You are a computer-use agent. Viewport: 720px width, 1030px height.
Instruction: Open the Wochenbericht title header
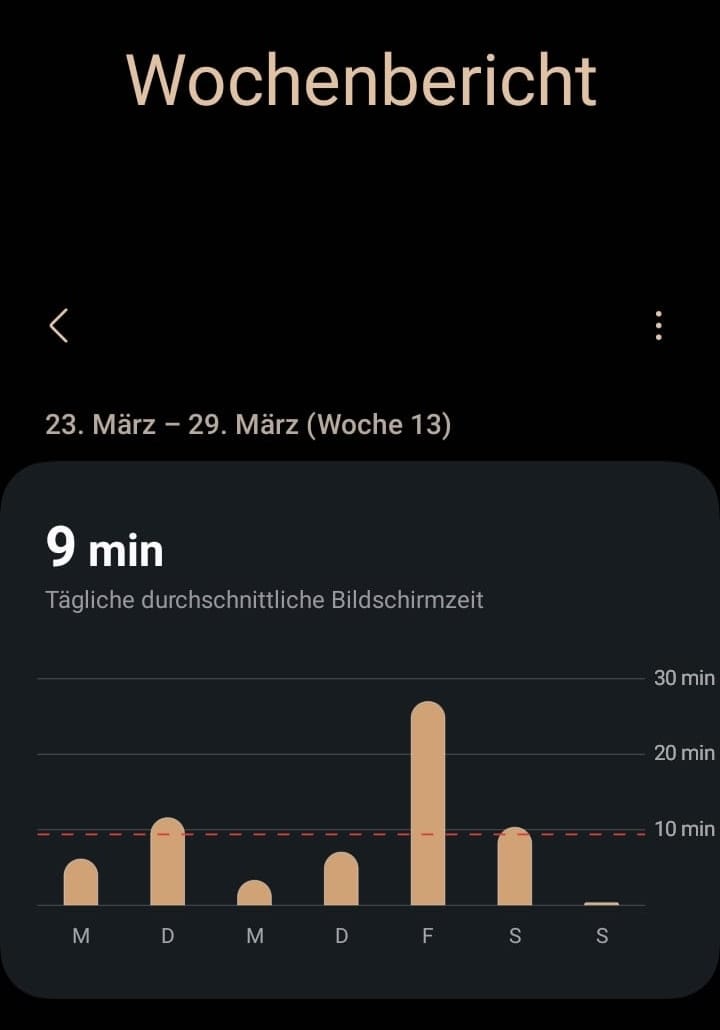pyautogui.click(x=360, y=80)
